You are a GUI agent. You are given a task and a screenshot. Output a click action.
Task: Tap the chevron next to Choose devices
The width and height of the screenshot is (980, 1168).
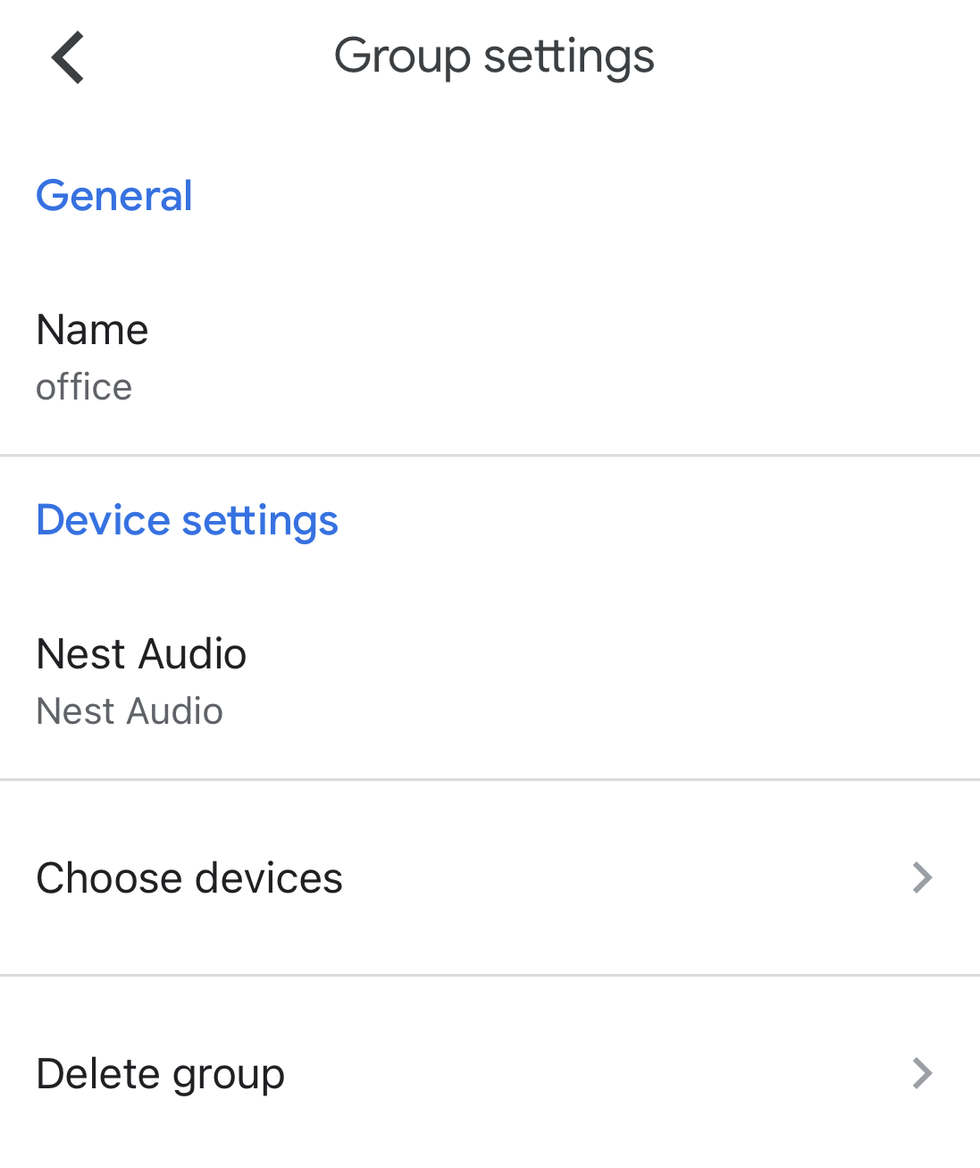[922, 878]
